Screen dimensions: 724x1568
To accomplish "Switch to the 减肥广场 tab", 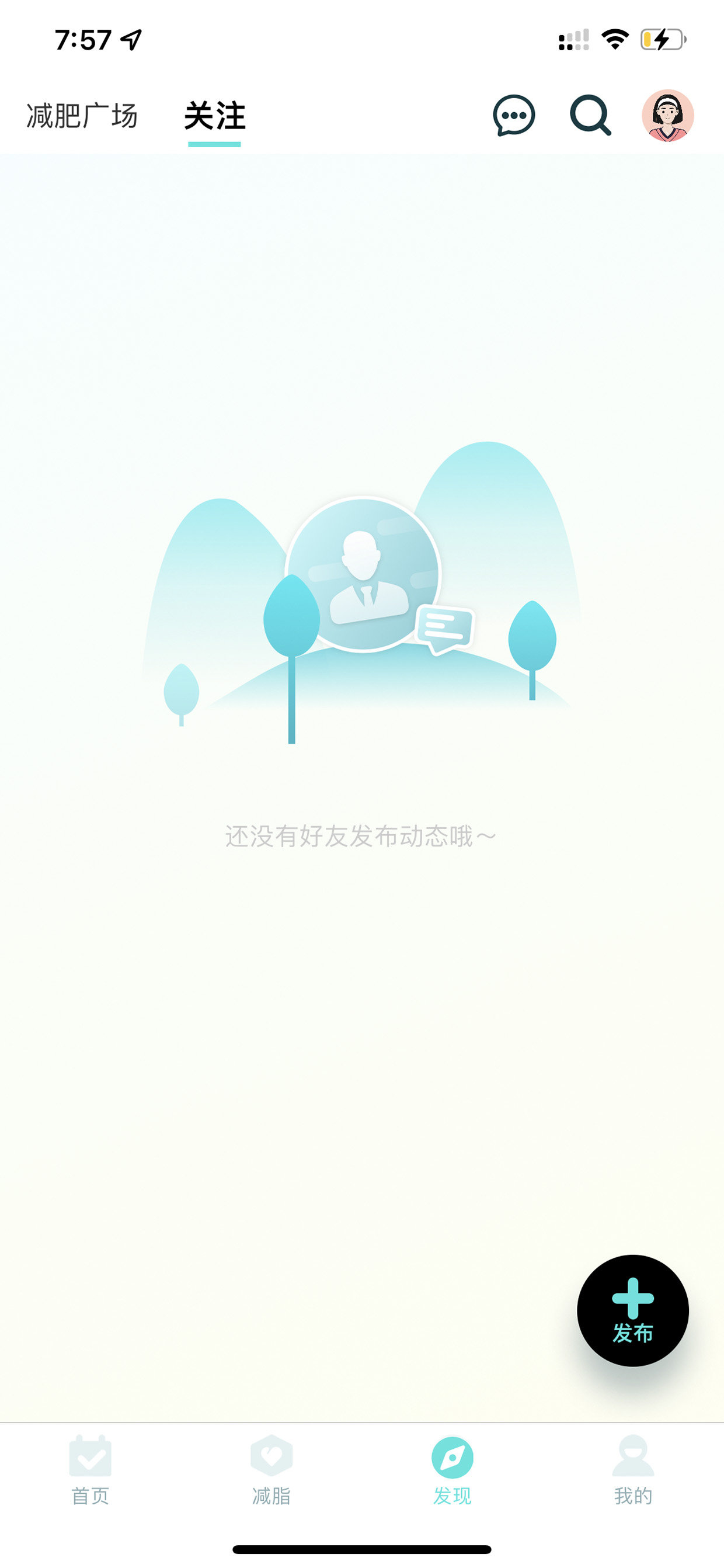I will pyautogui.click(x=82, y=116).
